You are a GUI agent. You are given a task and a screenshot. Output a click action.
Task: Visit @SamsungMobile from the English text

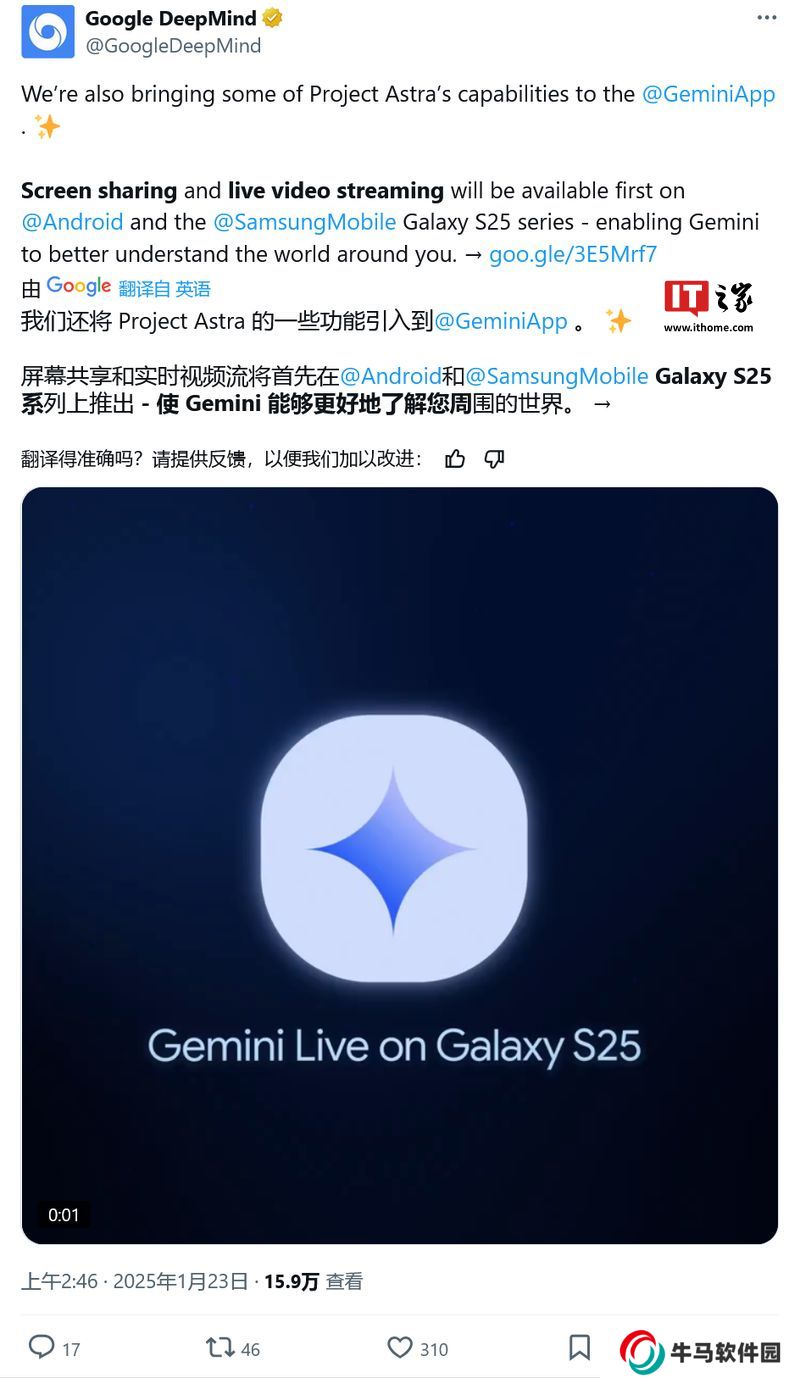(x=305, y=222)
